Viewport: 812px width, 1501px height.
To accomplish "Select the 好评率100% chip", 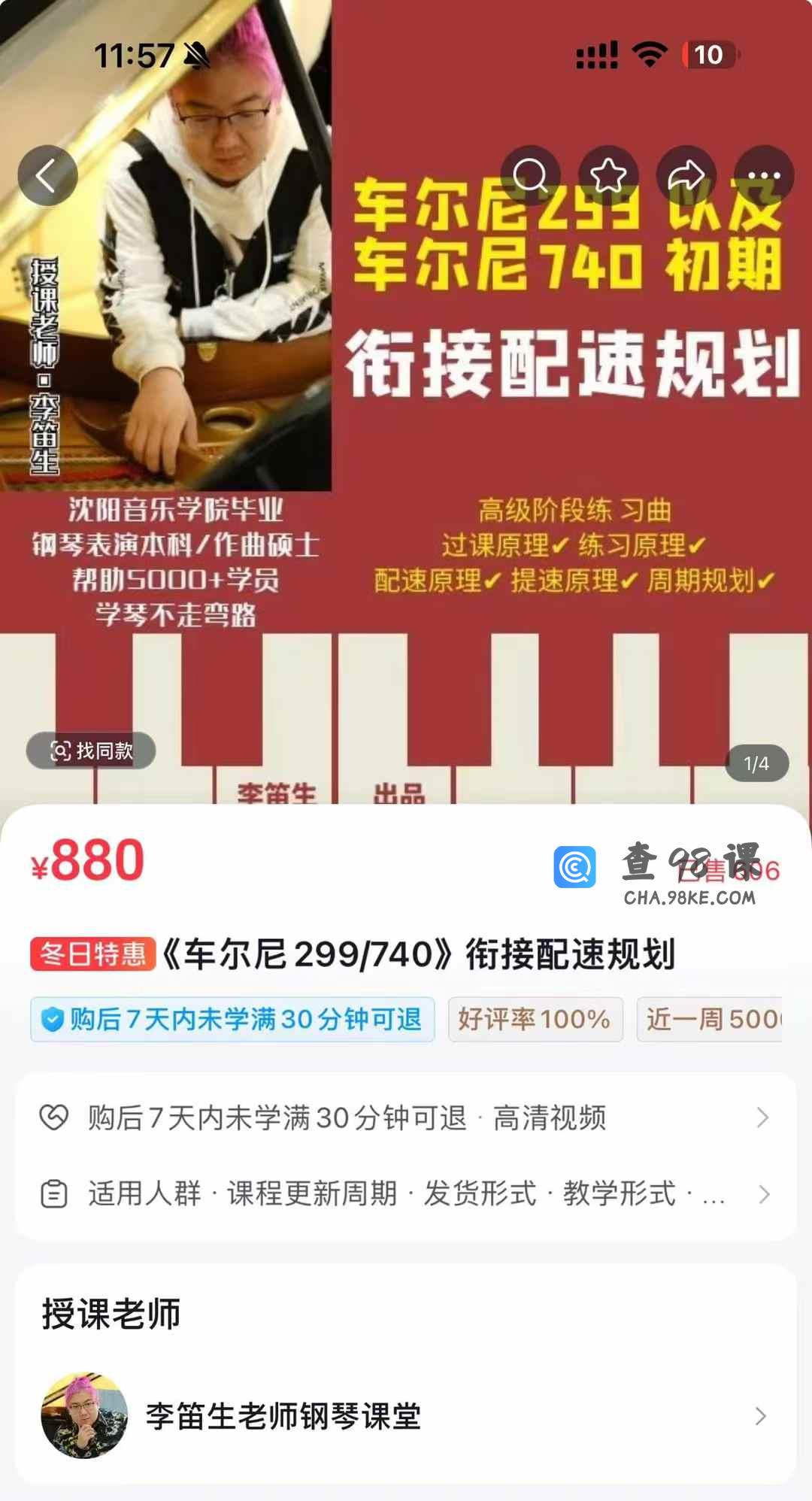I will pyautogui.click(x=535, y=1020).
